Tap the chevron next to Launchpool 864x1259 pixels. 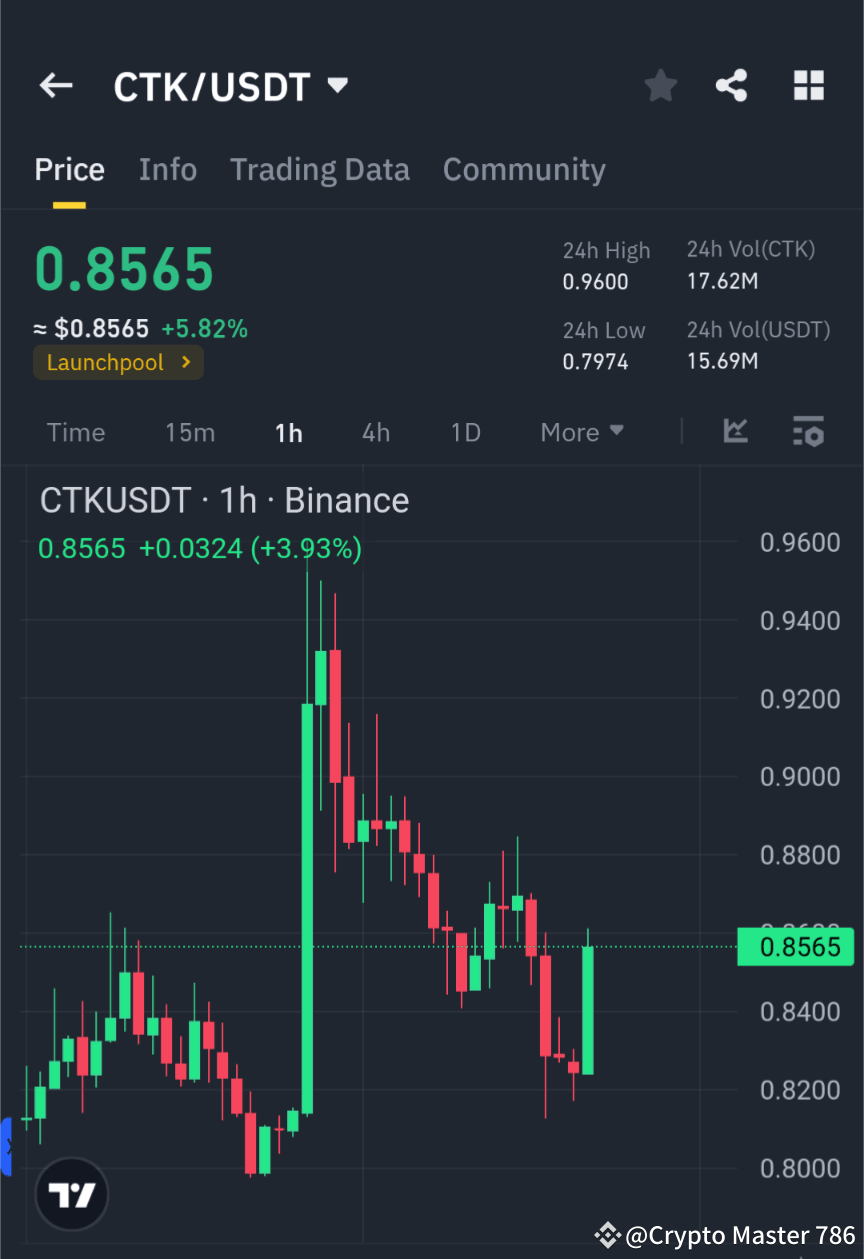tap(185, 362)
